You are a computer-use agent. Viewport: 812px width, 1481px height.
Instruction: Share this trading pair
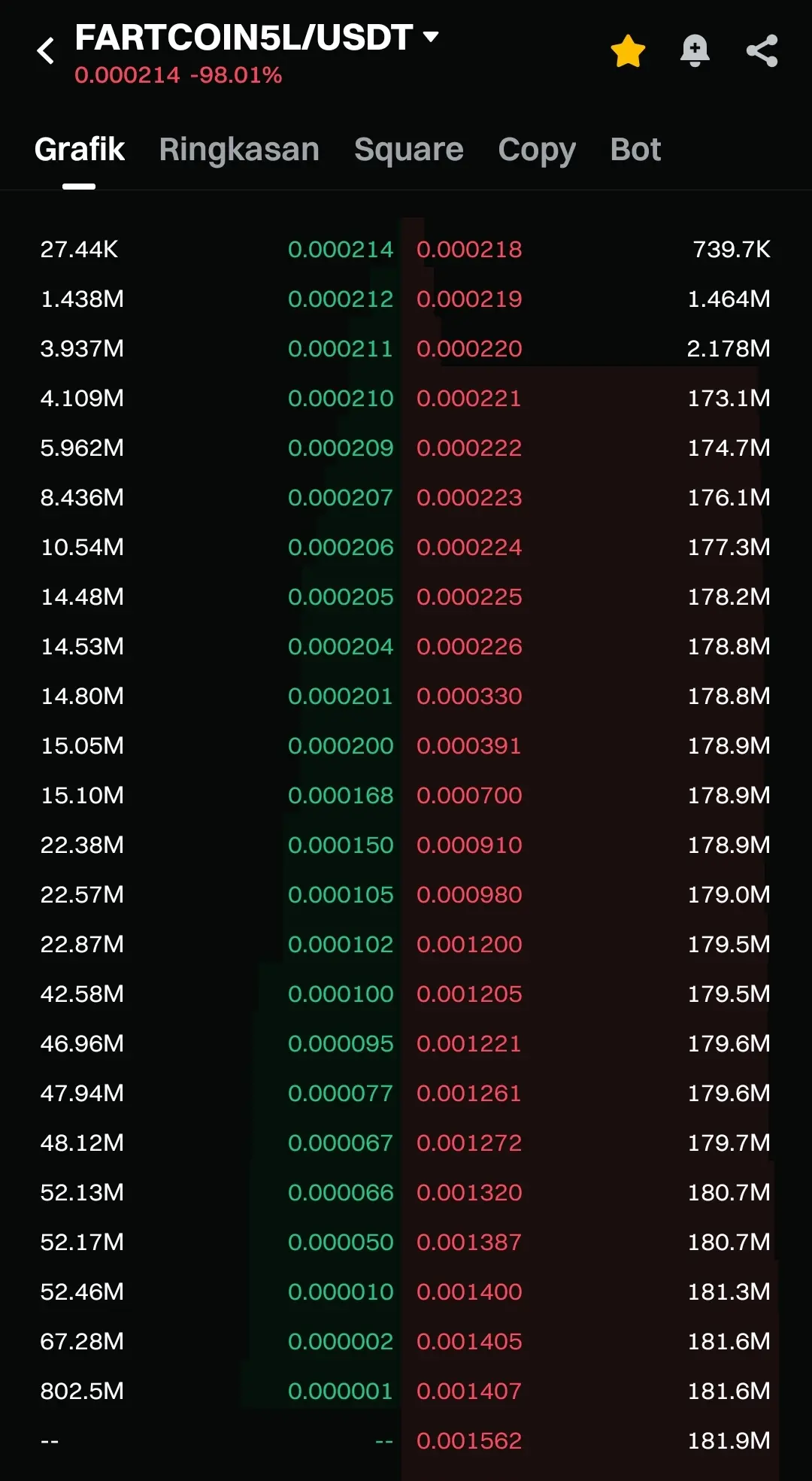pyautogui.click(x=762, y=51)
